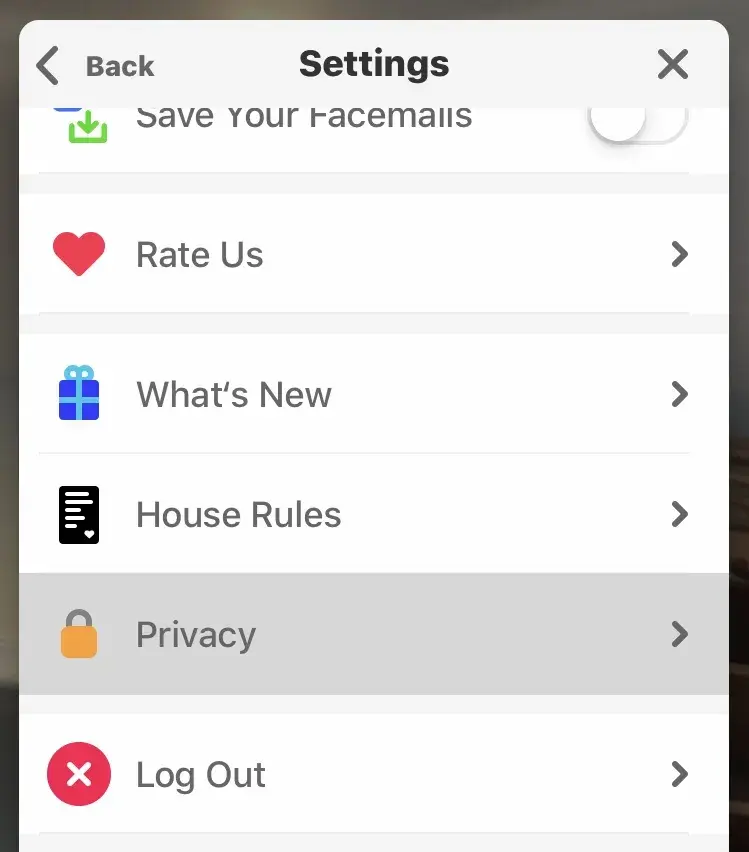View What's New
This screenshot has width=749, height=852.
pos(373,395)
